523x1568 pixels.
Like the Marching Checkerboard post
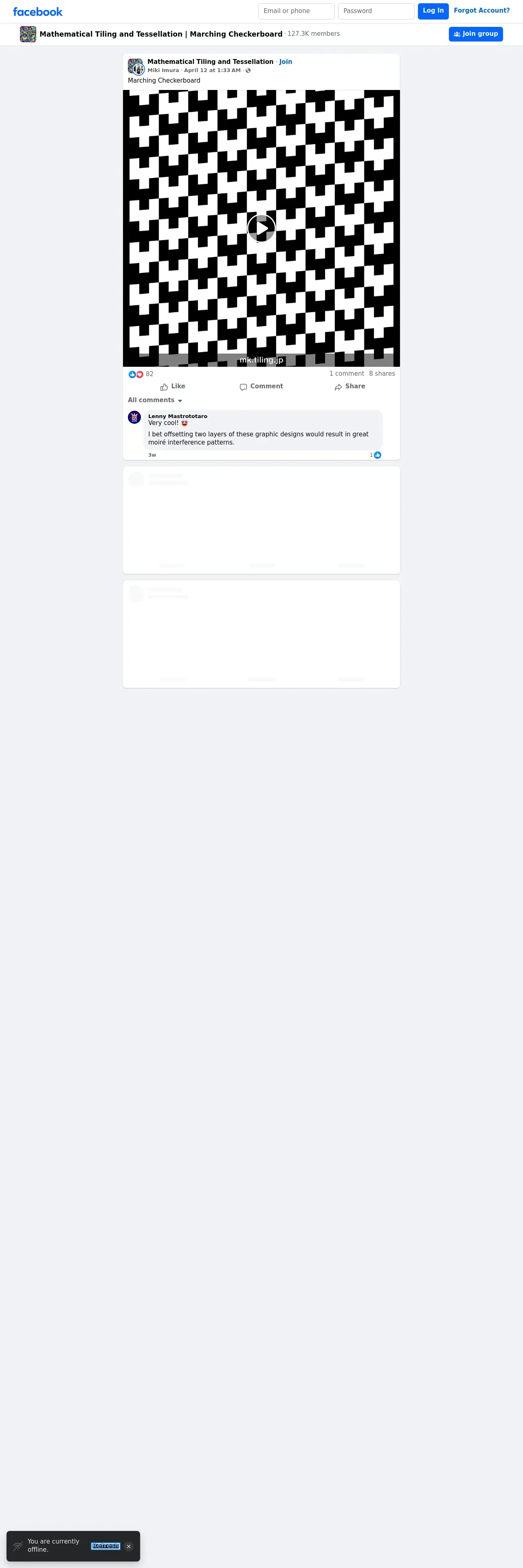(172, 387)
